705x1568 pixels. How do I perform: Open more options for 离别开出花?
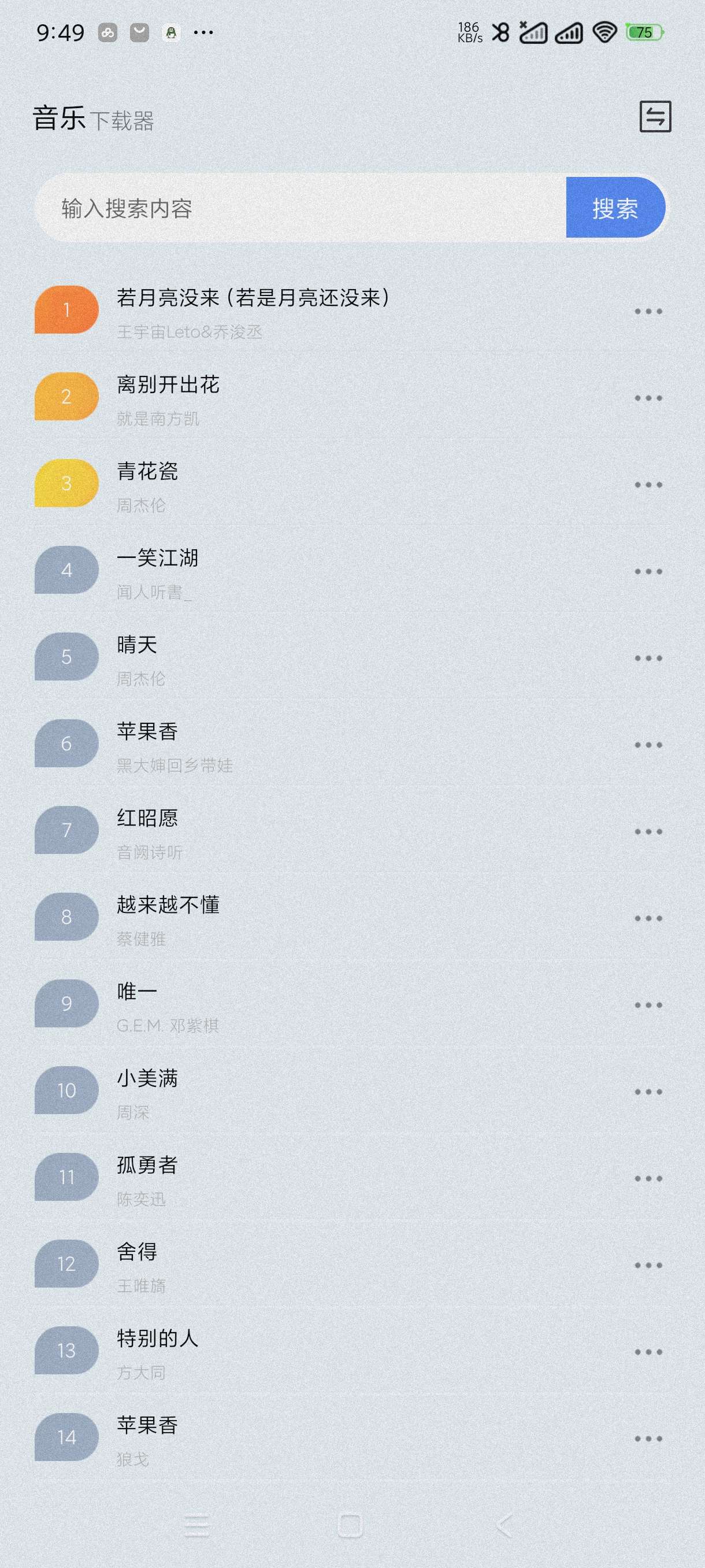click(x=648, y=398)
